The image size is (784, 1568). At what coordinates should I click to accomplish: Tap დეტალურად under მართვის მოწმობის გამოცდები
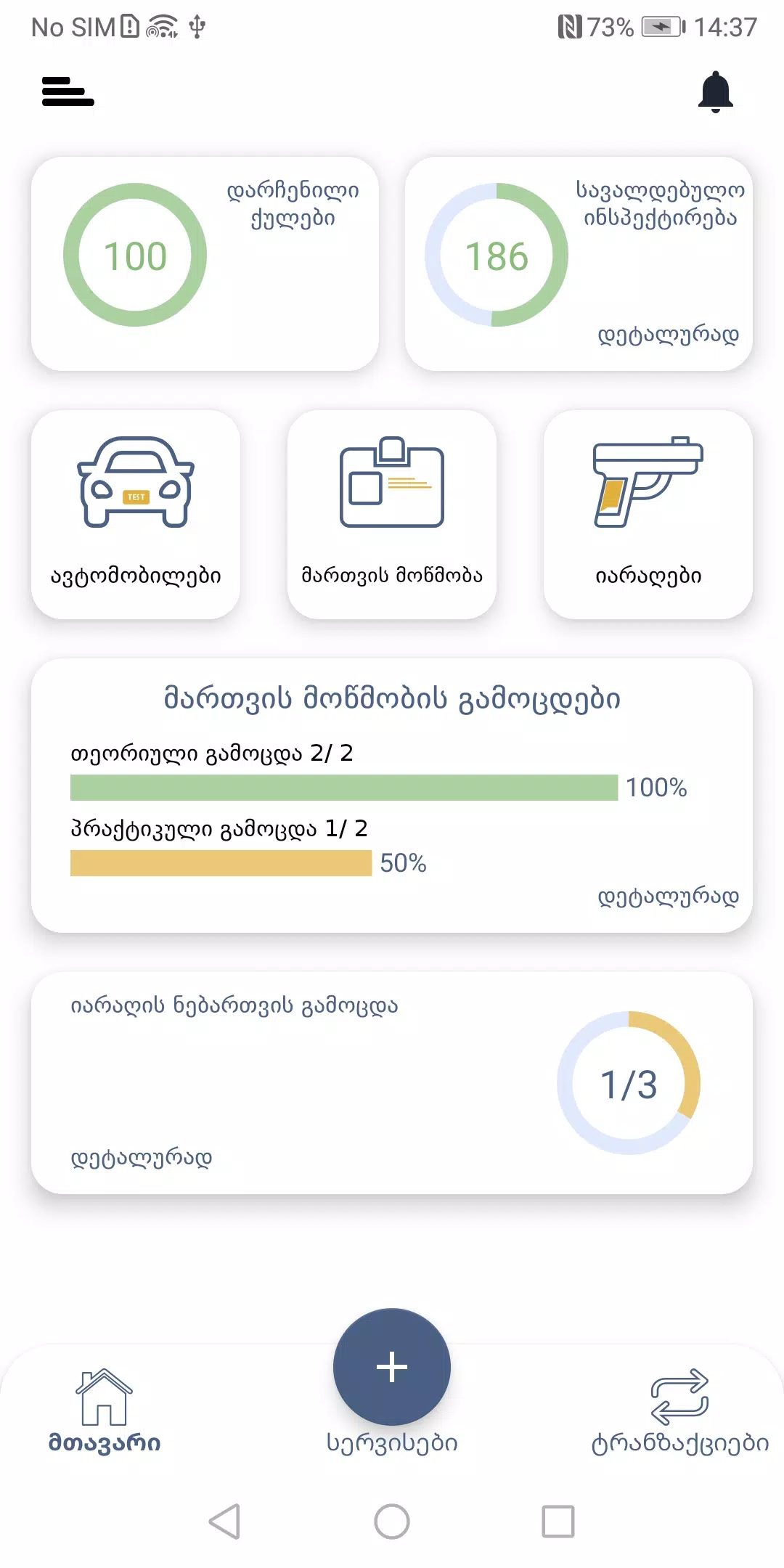(x=668, y=897)
